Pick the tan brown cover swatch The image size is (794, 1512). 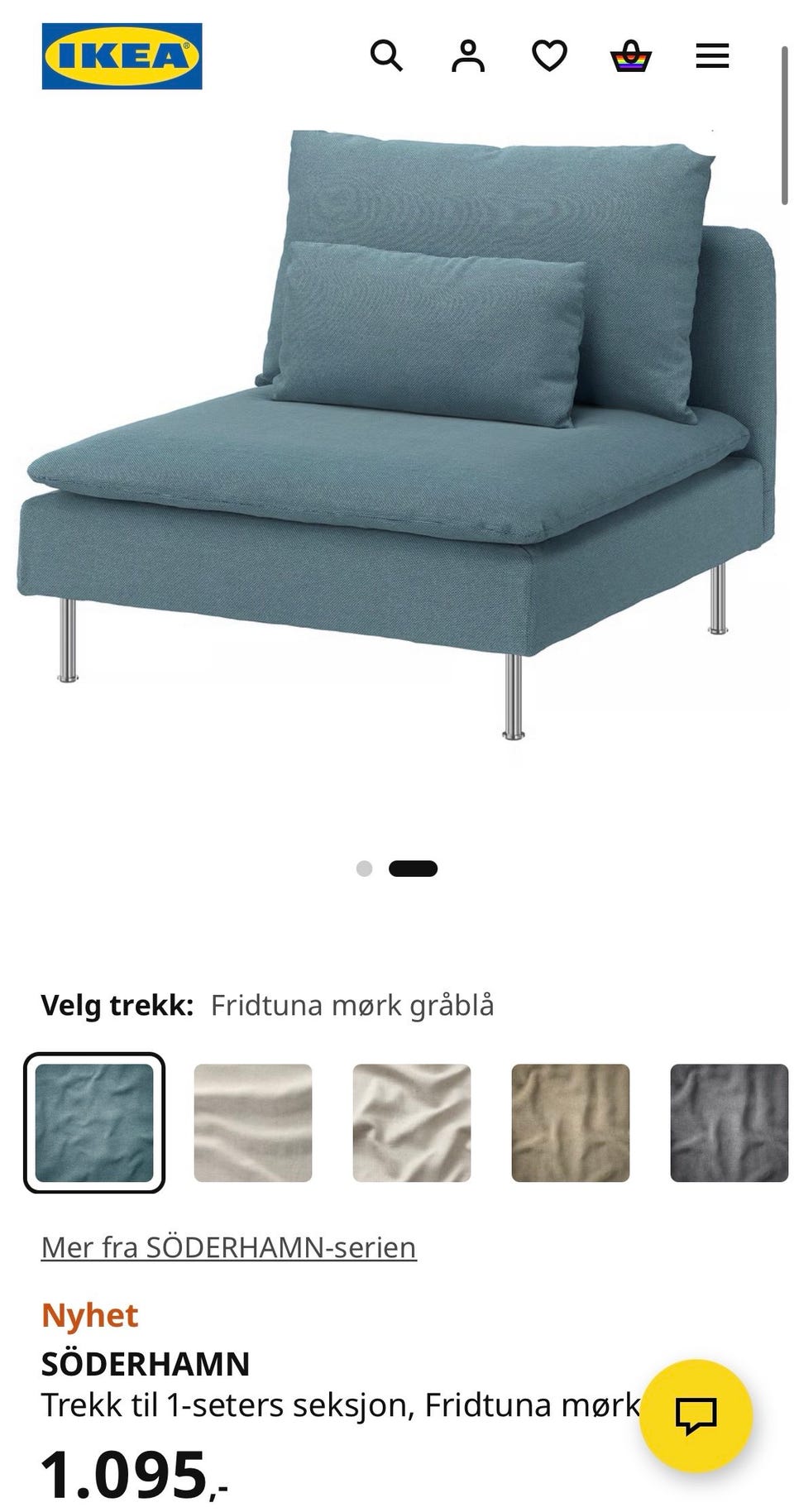(x=571, y=1122)
